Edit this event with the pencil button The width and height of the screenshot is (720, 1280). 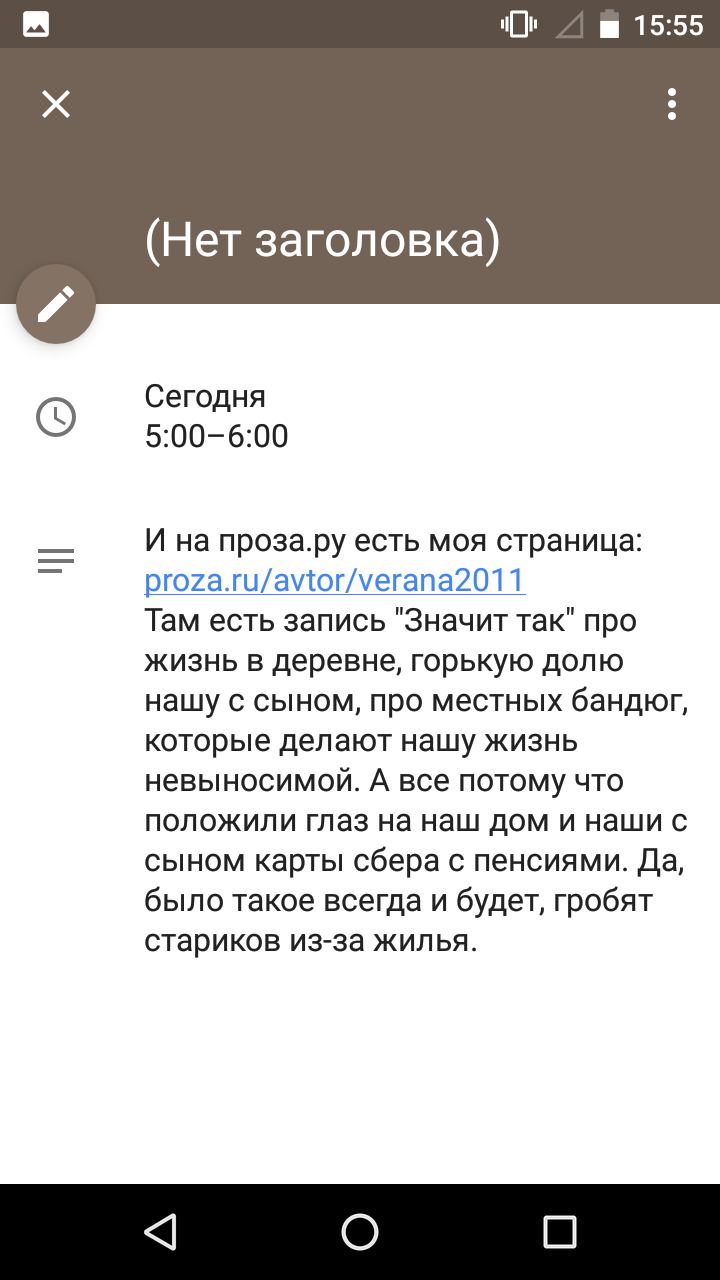(56, 304)
